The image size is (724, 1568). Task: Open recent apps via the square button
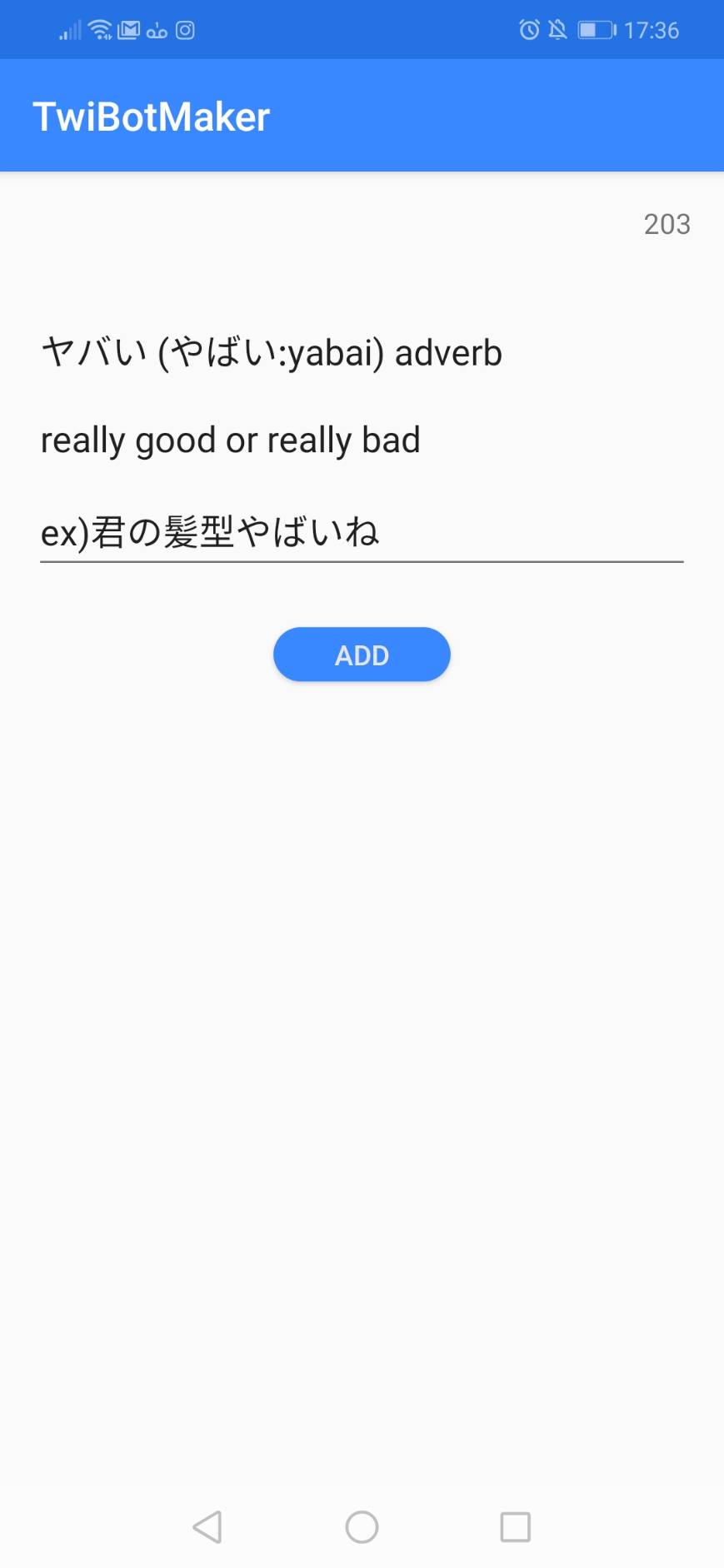pos(515,1527)
